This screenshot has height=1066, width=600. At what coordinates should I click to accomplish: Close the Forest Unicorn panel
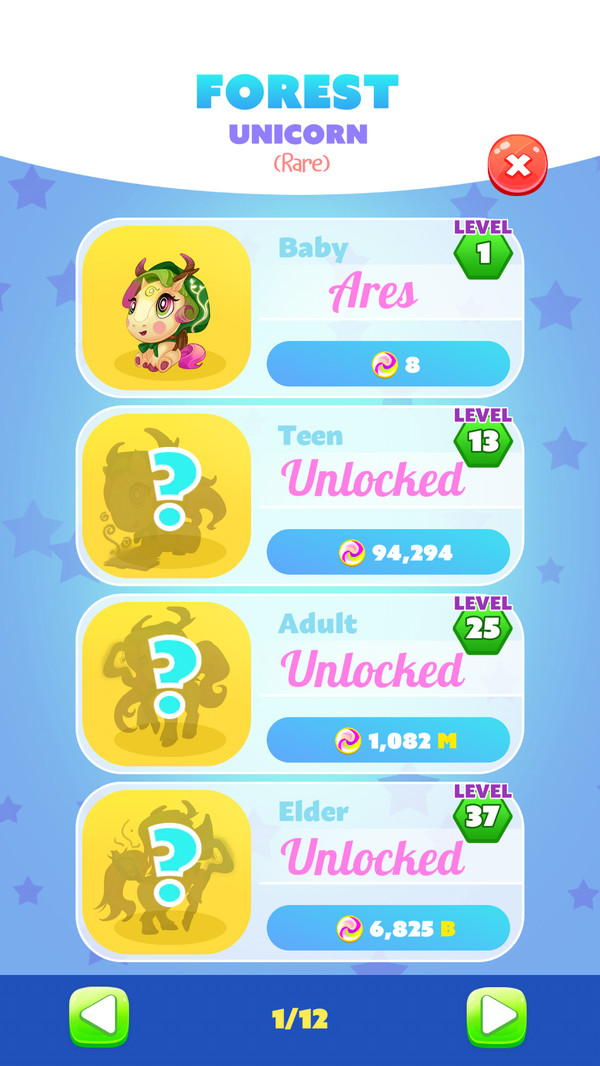tap(517, 165)
